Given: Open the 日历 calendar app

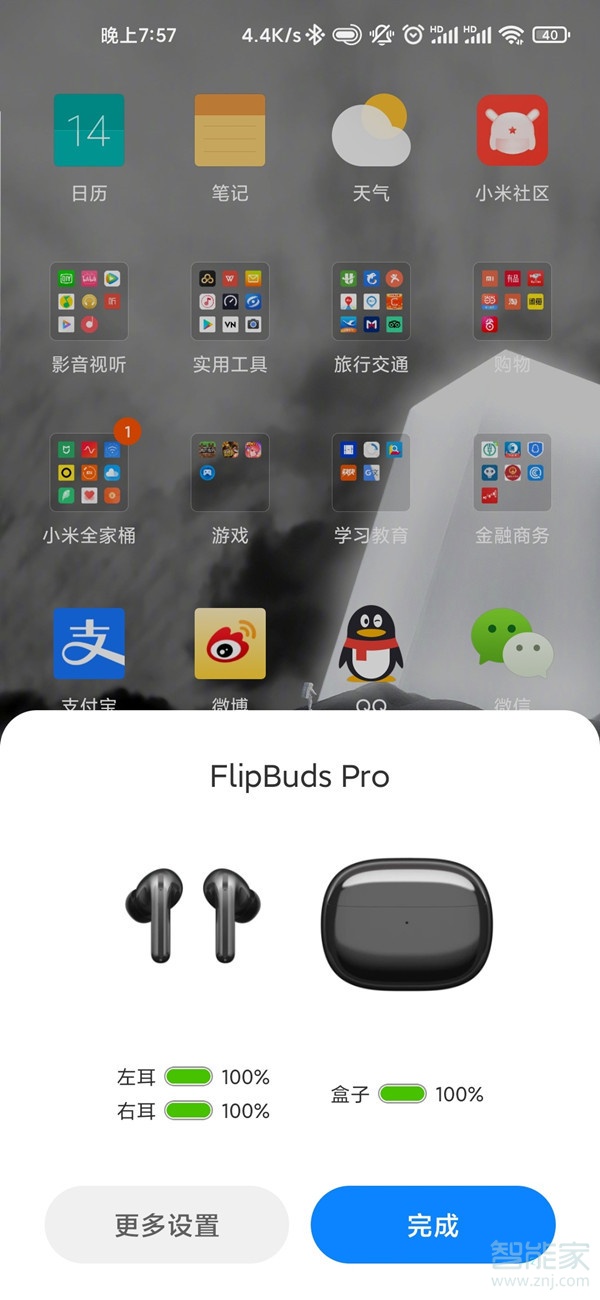Looking at the screenshot, I should (x=89, y=130).
